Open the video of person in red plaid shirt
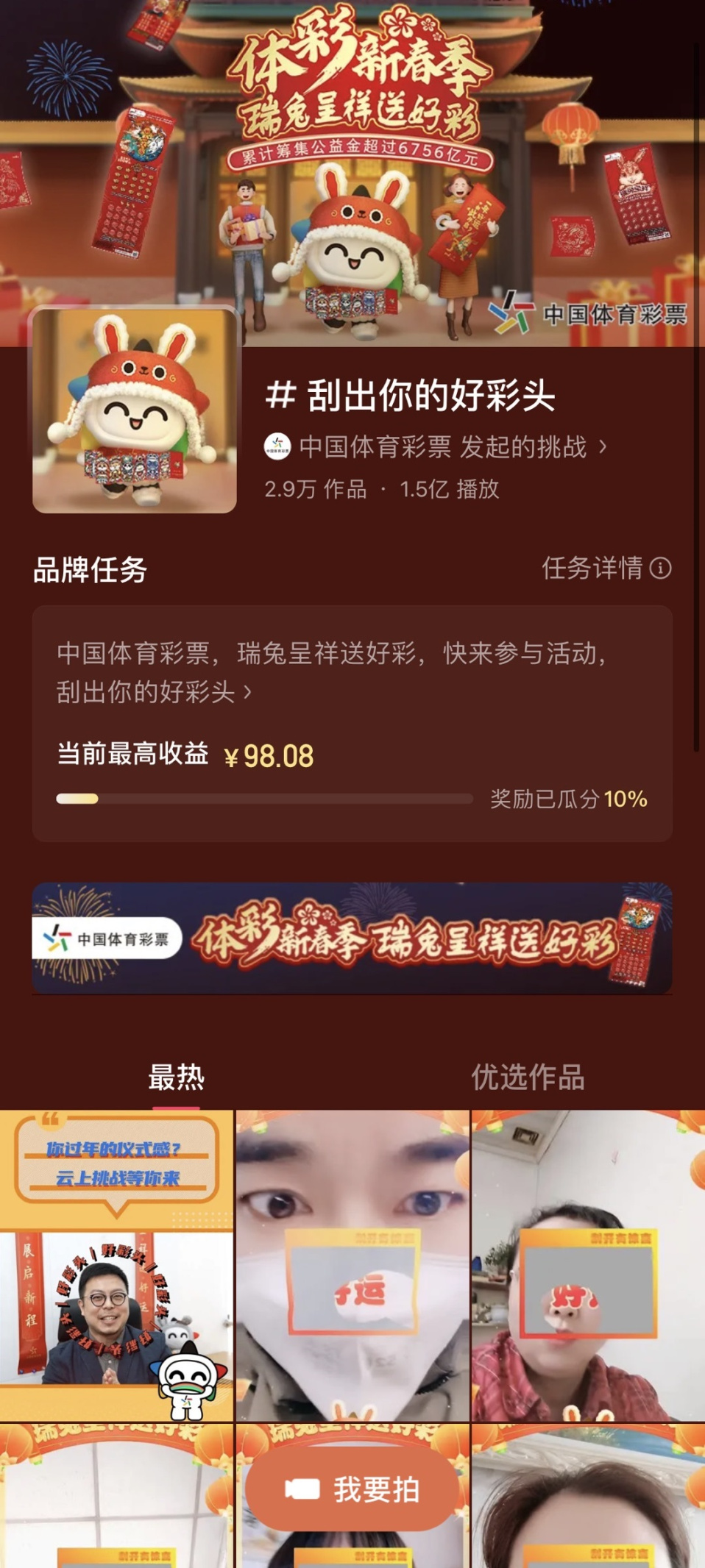 [x=588, y=1265]
